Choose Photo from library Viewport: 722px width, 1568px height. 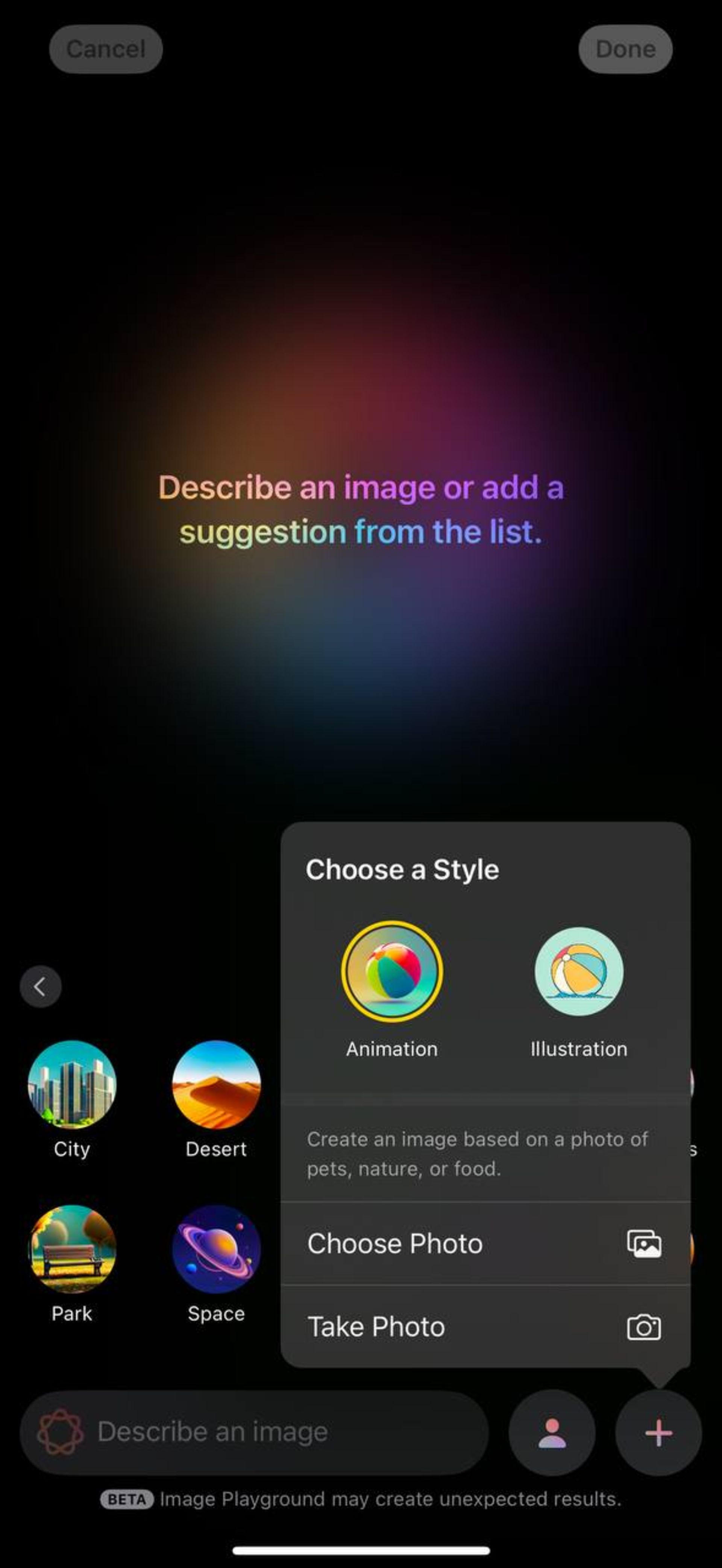pyautogui.click(x=485, y=1244)
